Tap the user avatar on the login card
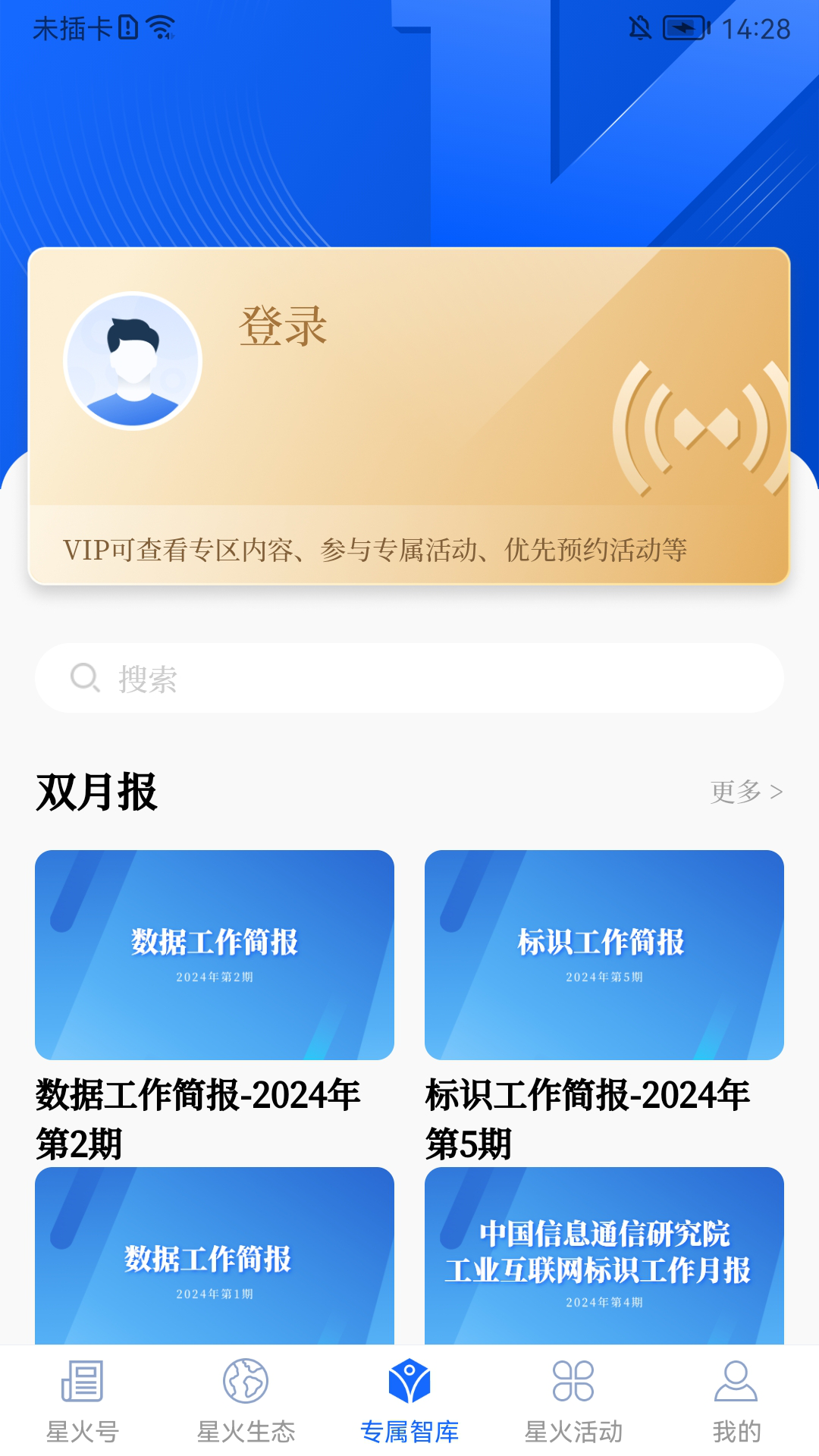The image size is (819, 1456). 133,360
